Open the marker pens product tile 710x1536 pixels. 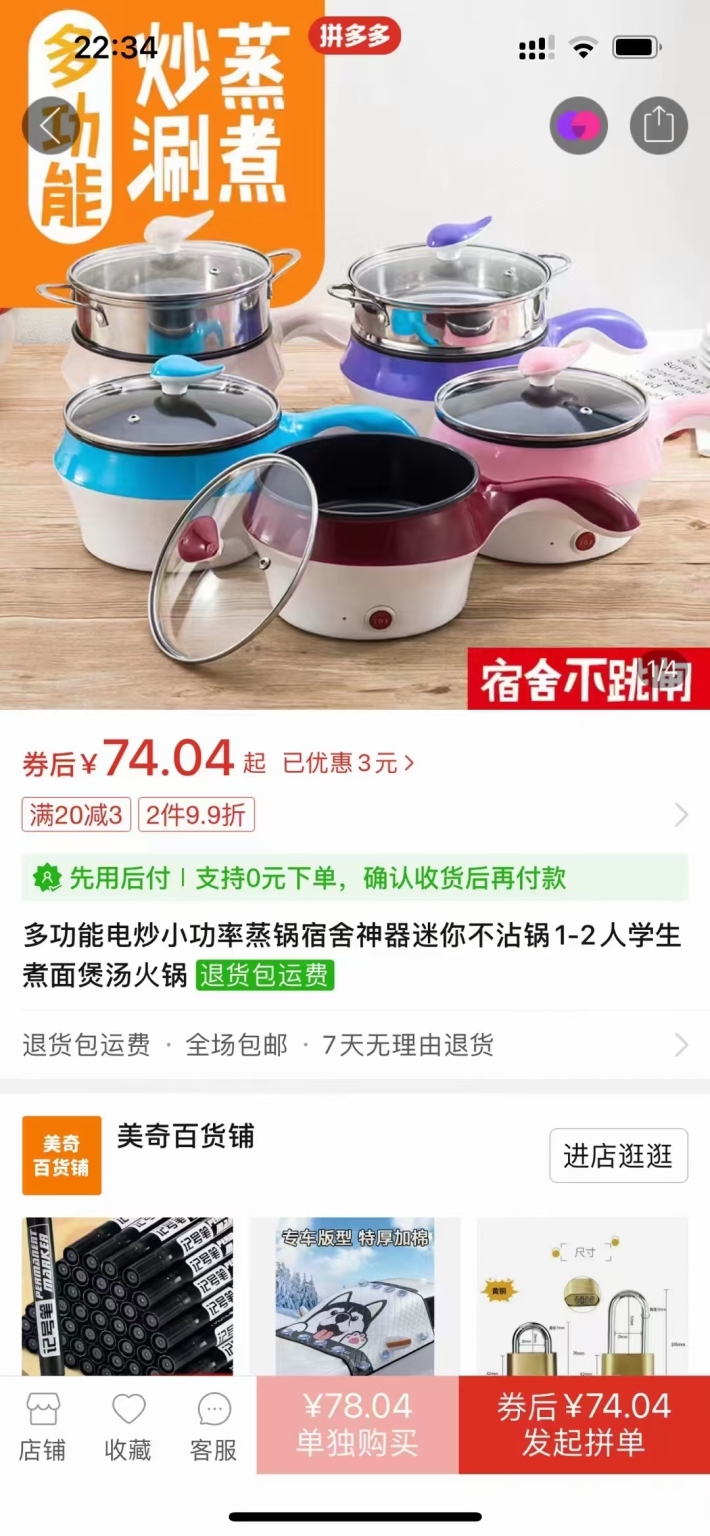127,1295
